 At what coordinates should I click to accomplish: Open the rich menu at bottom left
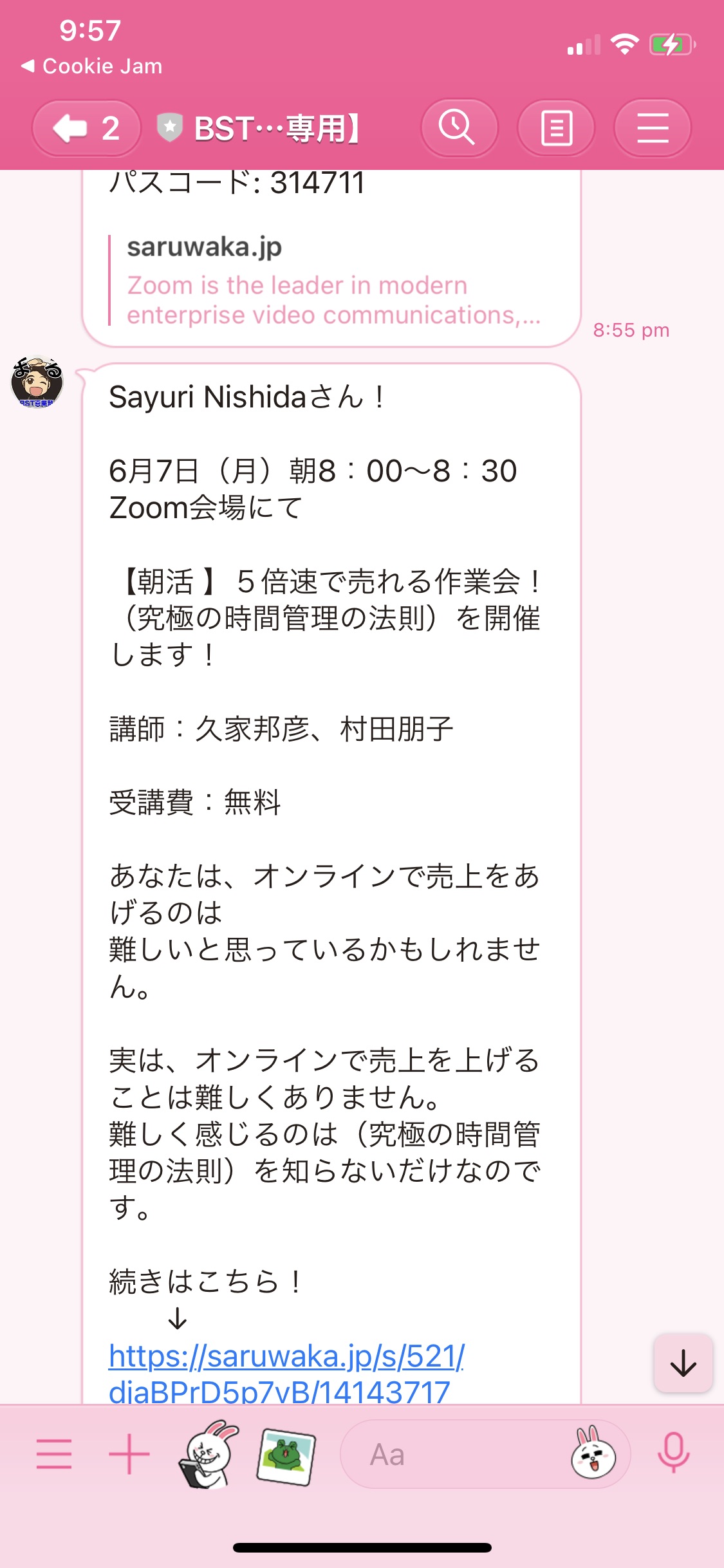point(54,1454)
